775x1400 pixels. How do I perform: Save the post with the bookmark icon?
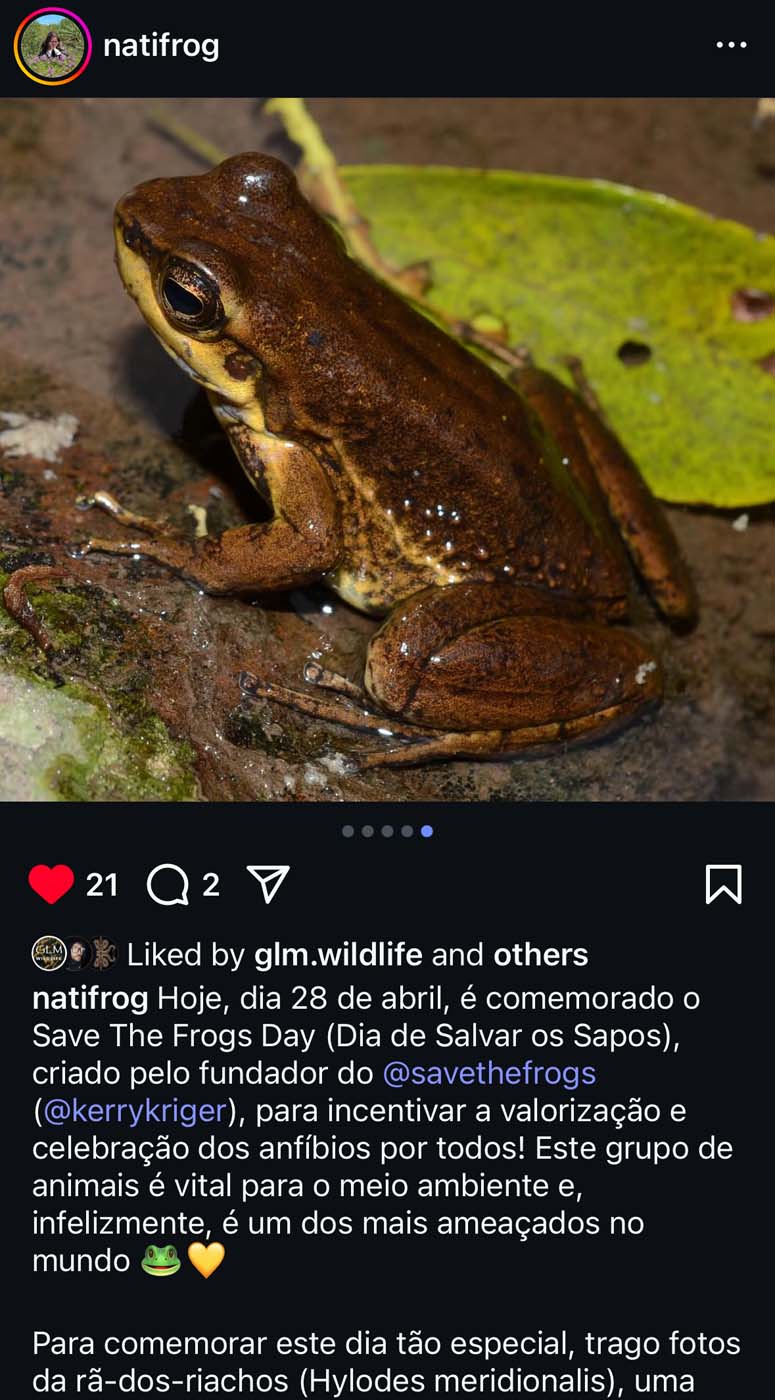click(x=723, y=885)
